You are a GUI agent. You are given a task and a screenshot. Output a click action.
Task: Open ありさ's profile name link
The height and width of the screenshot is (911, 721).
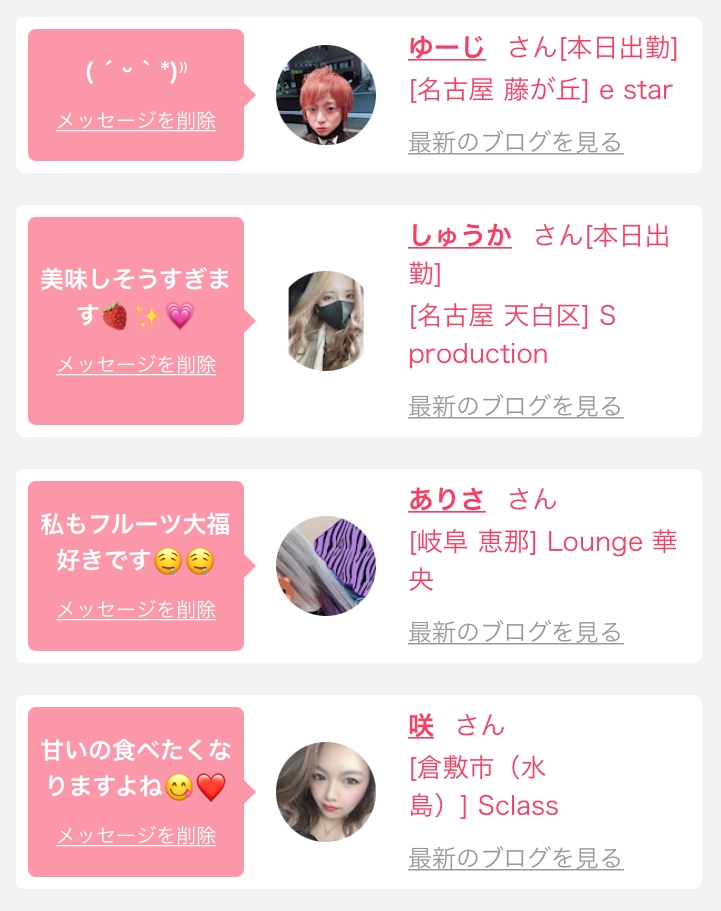[x=447, y=500]
